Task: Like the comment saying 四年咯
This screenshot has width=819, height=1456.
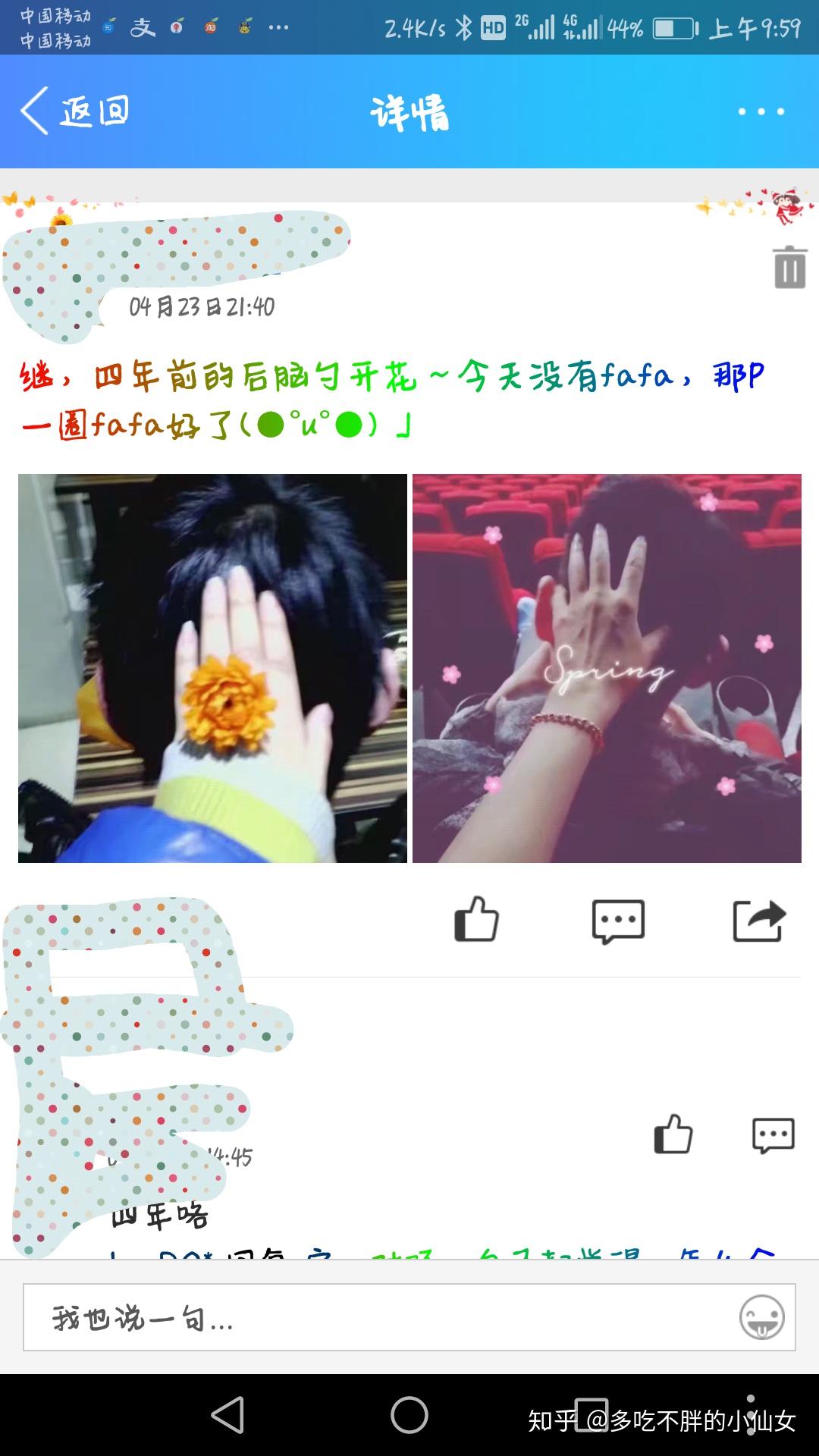Action: [x=673, y=1134]
